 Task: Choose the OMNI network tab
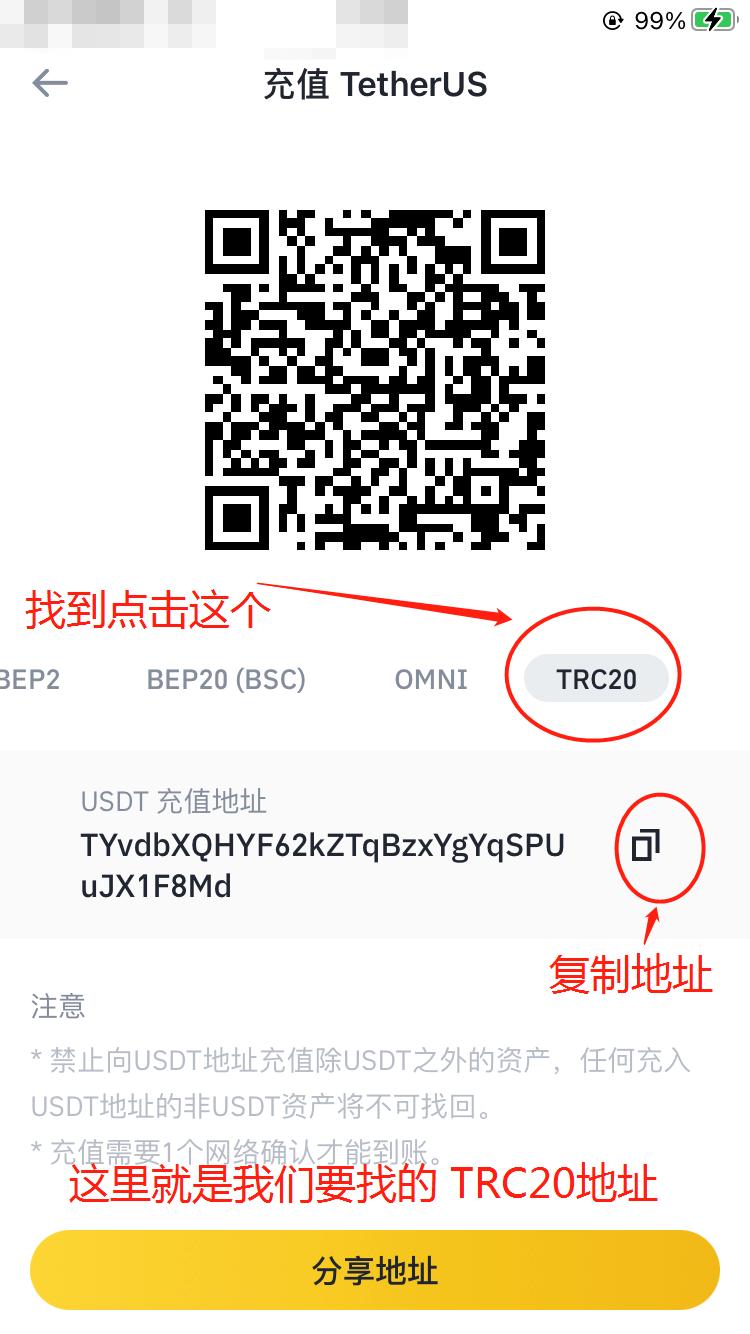coord(431,680)
